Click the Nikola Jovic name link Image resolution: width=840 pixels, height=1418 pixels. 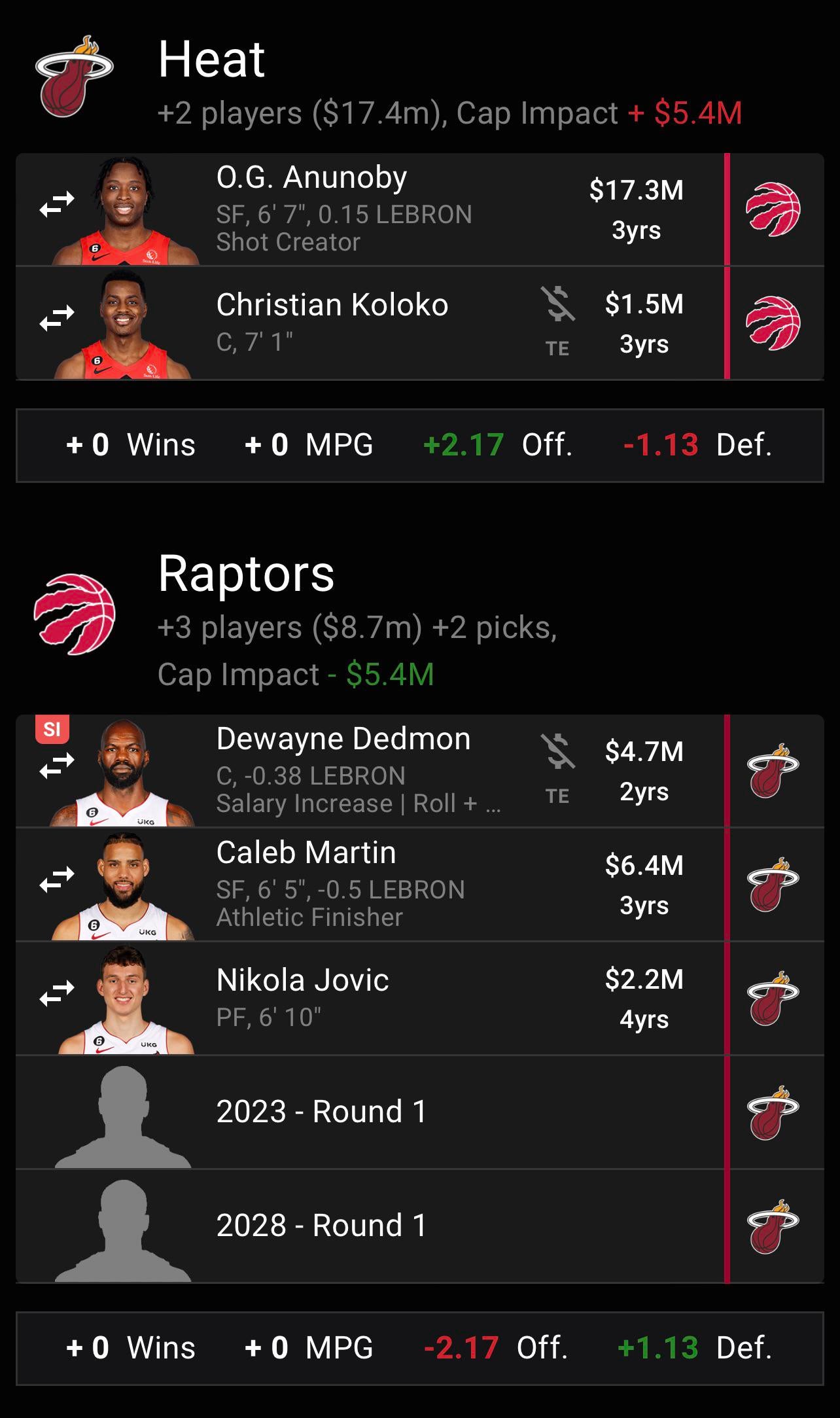click(301, 980)
